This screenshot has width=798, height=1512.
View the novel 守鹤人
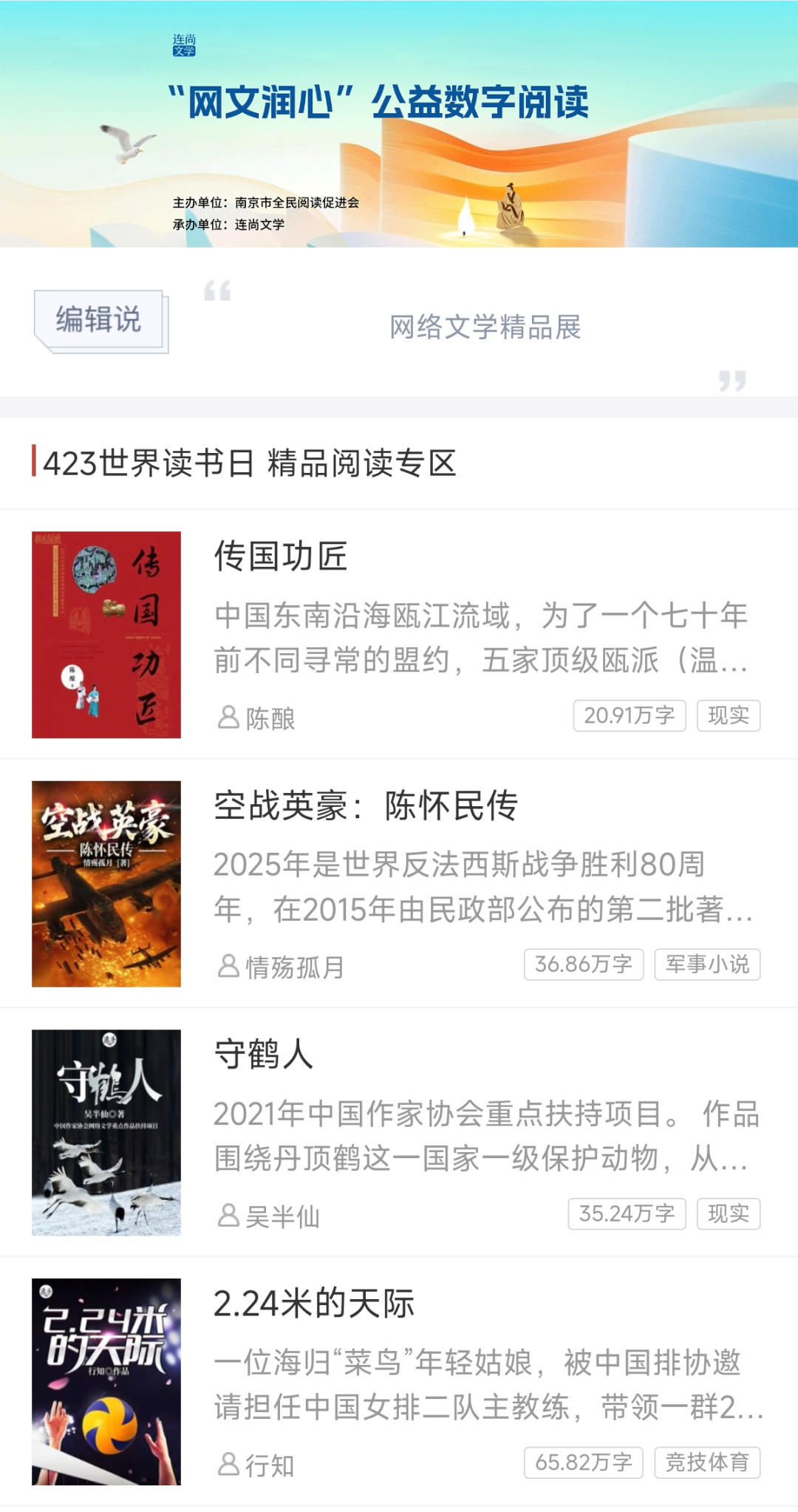pyautogui.click(x=264, y=1055)
